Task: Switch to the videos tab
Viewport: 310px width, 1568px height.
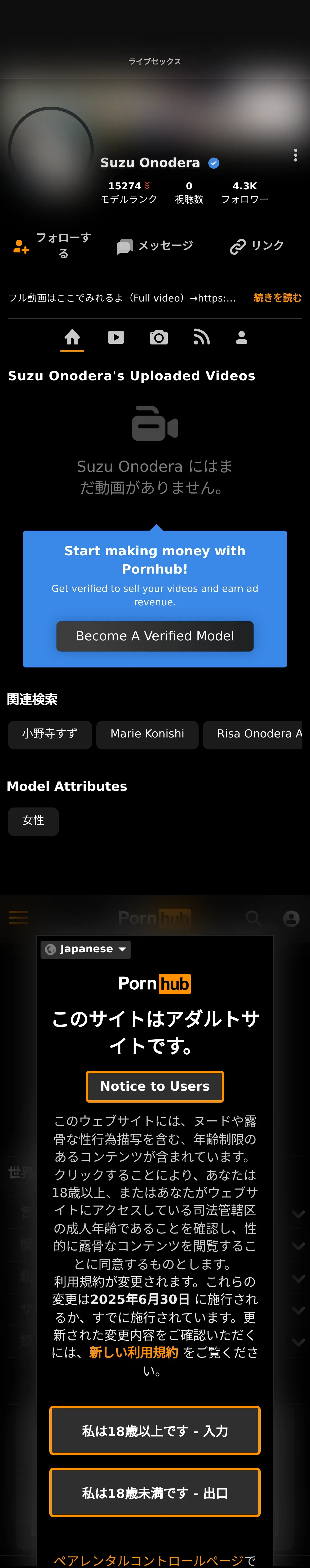Action: (116, 337)
